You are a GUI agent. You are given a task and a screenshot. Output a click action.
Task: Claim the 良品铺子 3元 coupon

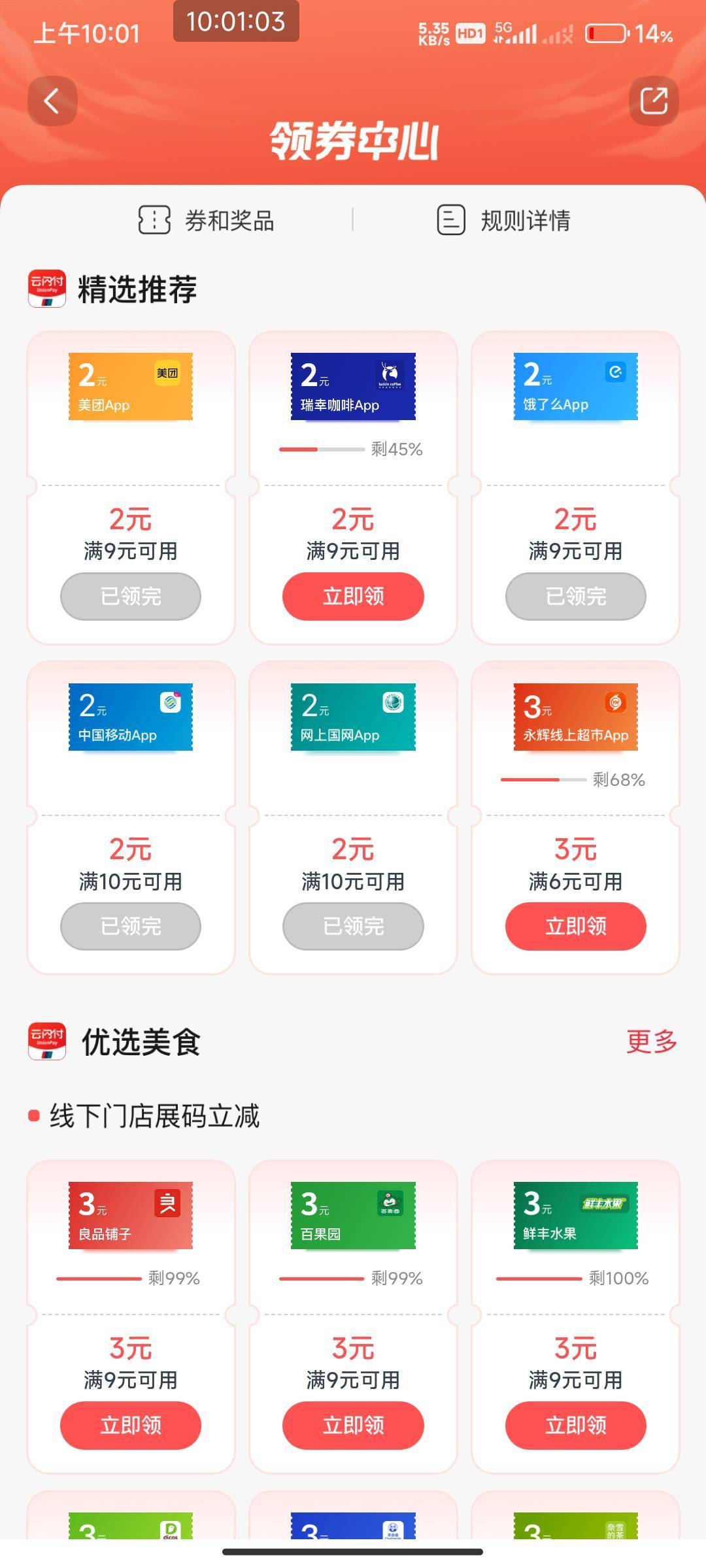click(x=131, y=1426)
